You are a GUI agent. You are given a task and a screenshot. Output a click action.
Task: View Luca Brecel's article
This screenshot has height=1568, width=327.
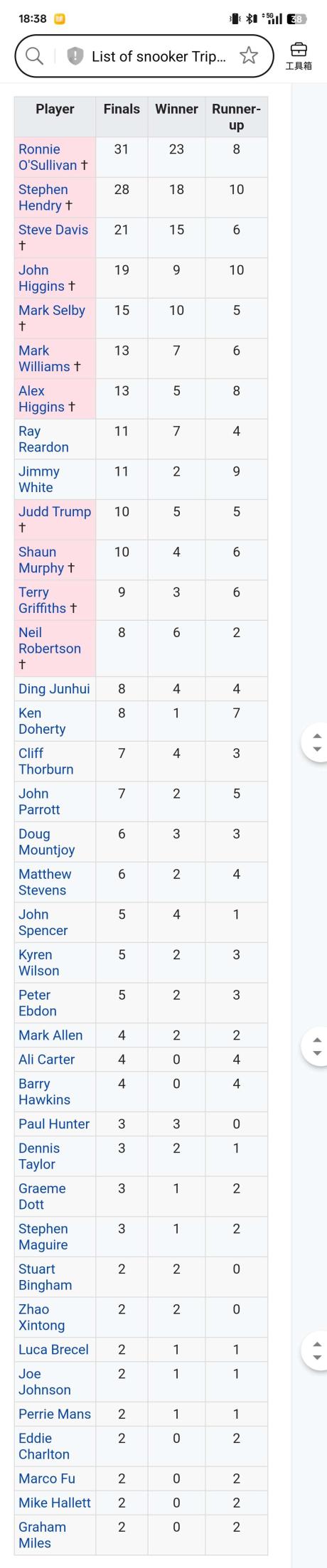coord(53,1349)
